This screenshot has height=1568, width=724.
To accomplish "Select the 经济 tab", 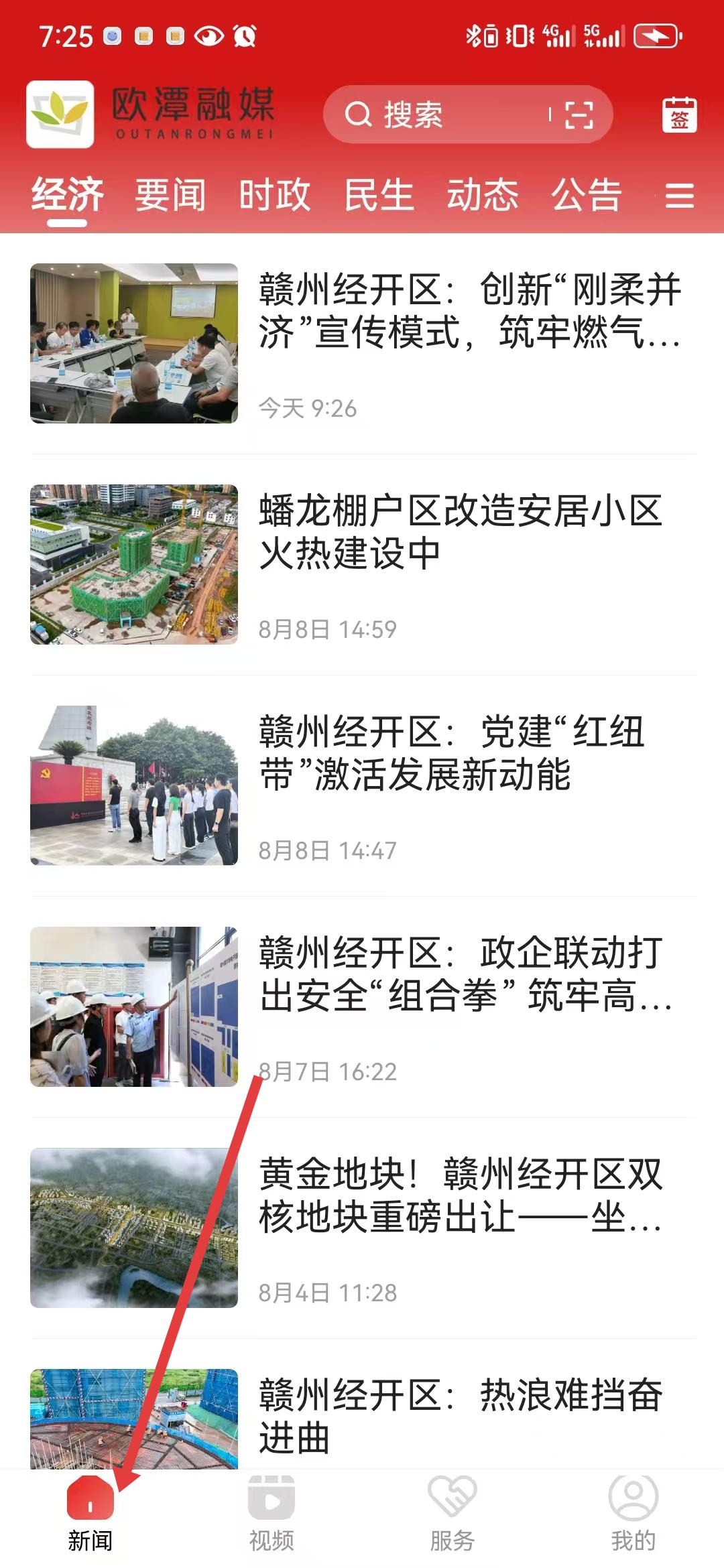I will tap(67, 195).
